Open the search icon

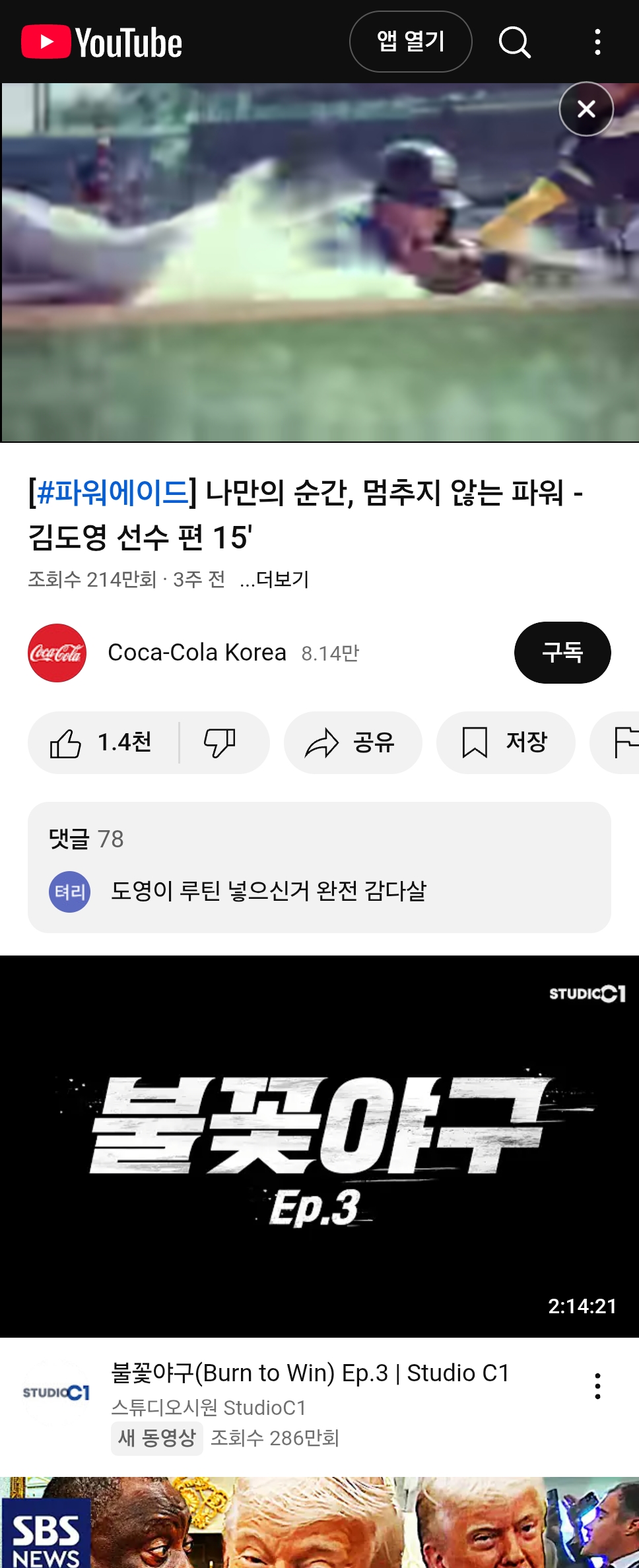tap(514, 42)
